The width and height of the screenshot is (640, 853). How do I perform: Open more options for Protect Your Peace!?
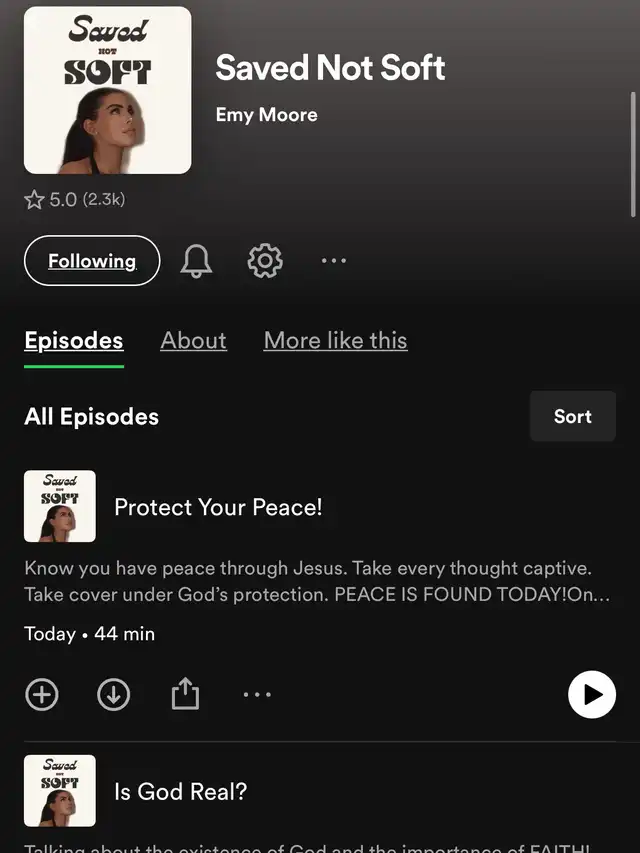click(257, 694)
